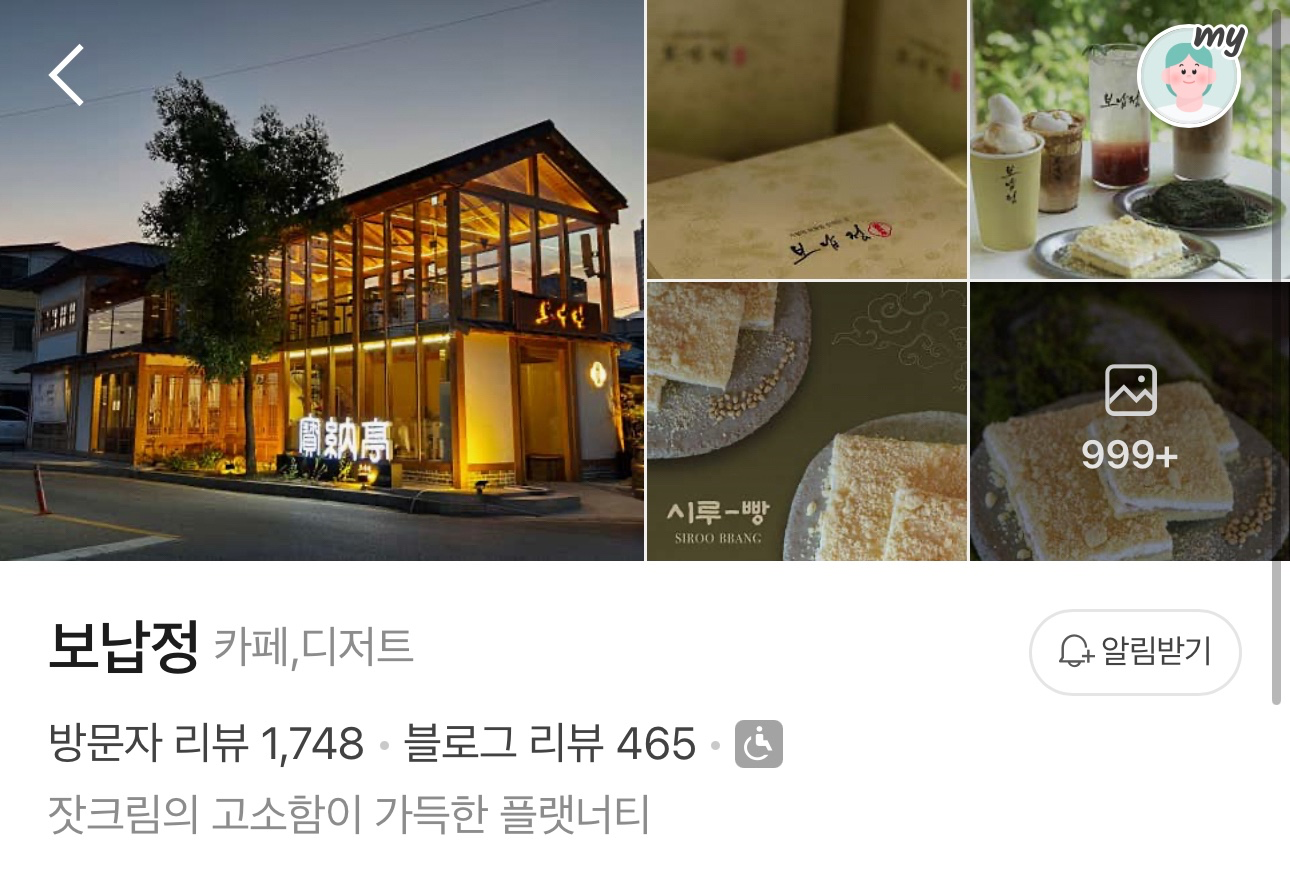Tap the 알림받기 notification button
The width and height of the screenshot is (1290, 875).
[1135, 652]
